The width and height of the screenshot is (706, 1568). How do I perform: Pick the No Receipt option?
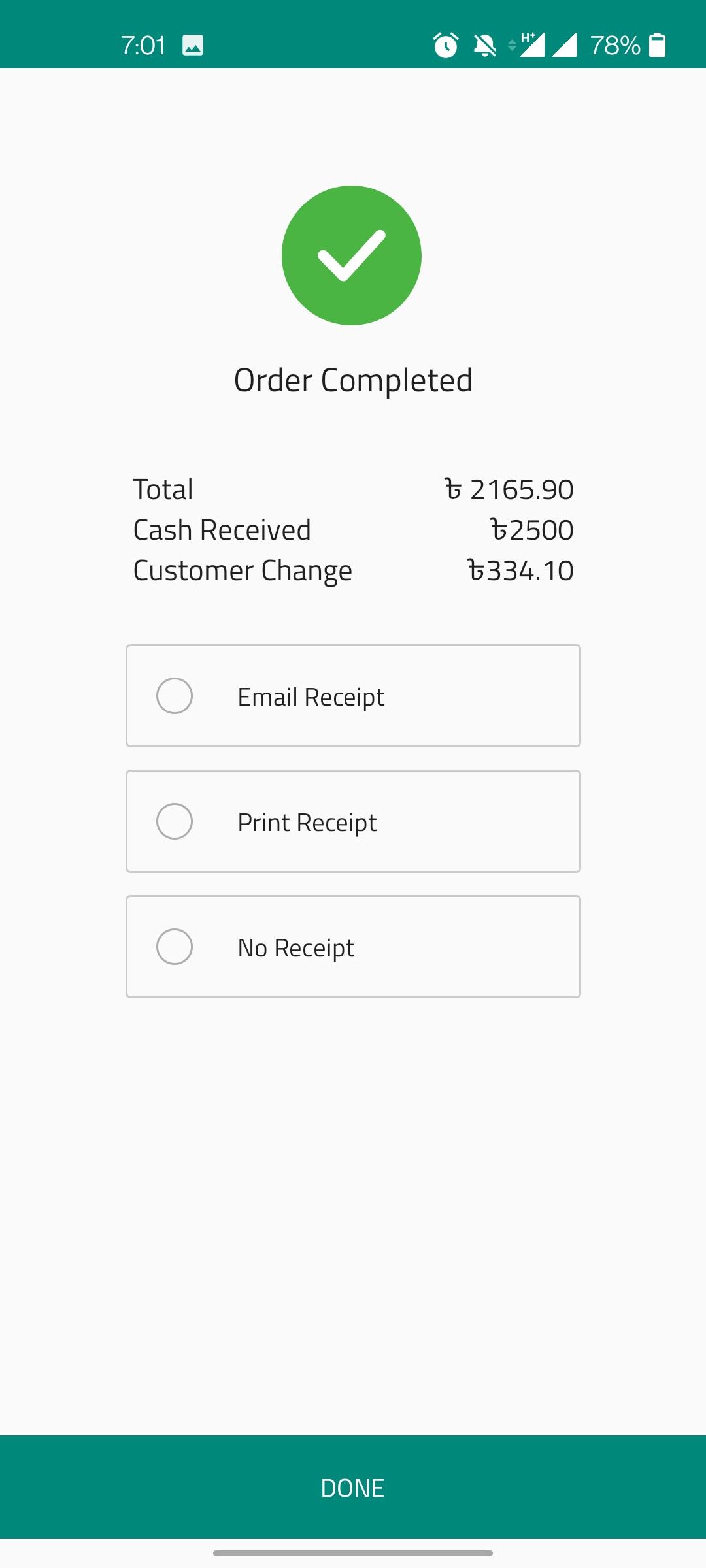[x=353, y=947]
